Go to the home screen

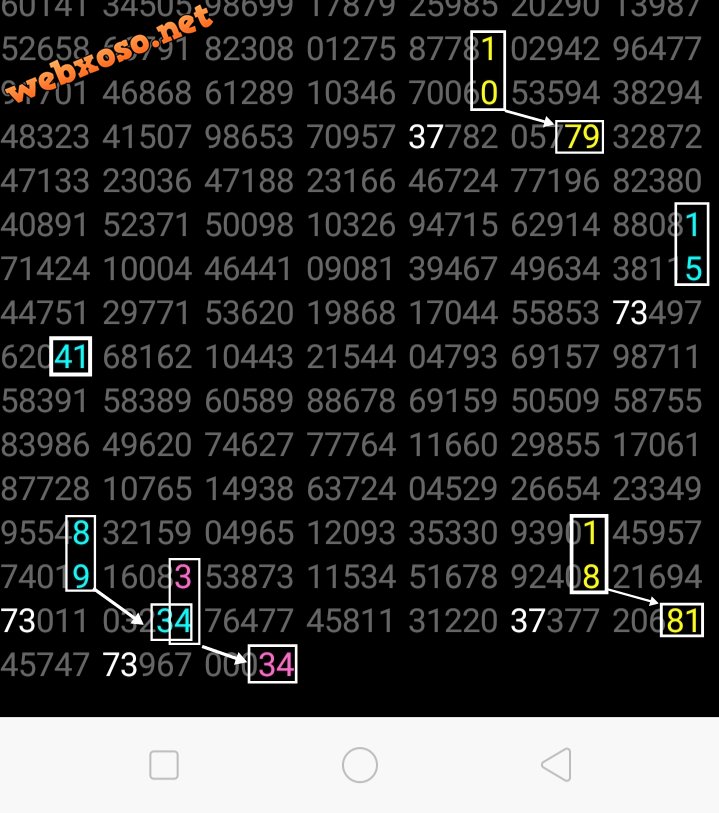click(x=359, y=765)
